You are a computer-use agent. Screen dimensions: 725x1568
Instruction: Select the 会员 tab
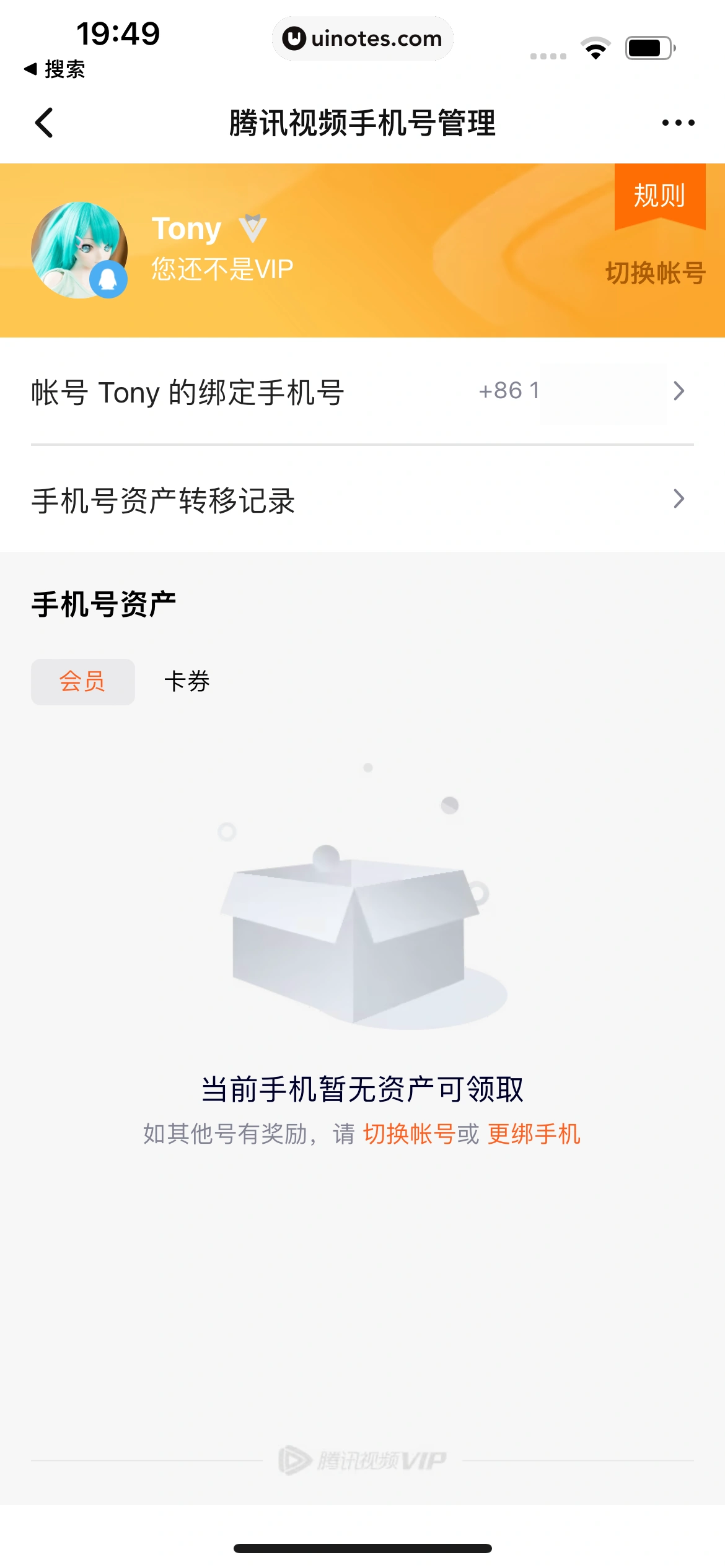pyautogui.click(x=82, y=682)
